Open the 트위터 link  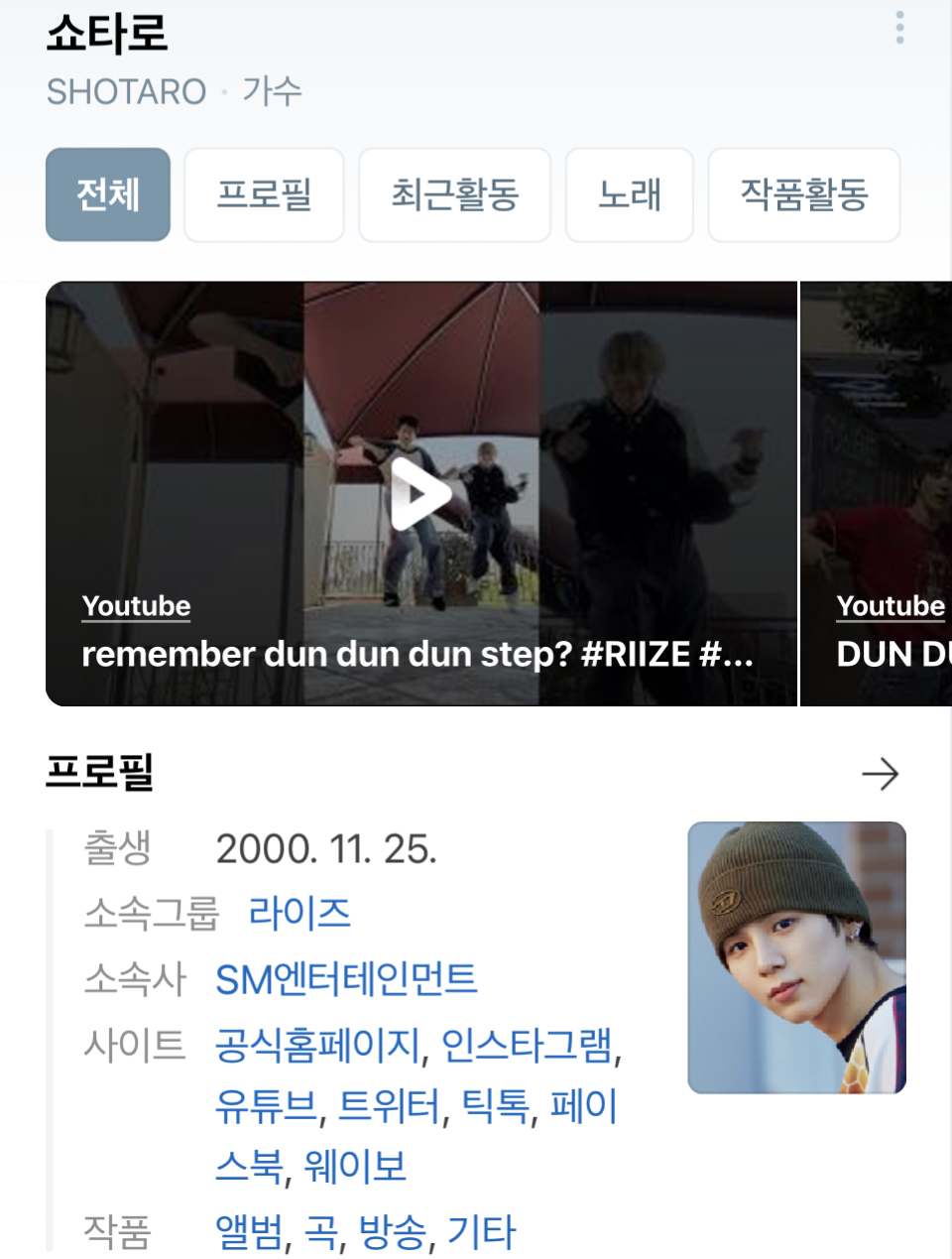pos(389,1105)
